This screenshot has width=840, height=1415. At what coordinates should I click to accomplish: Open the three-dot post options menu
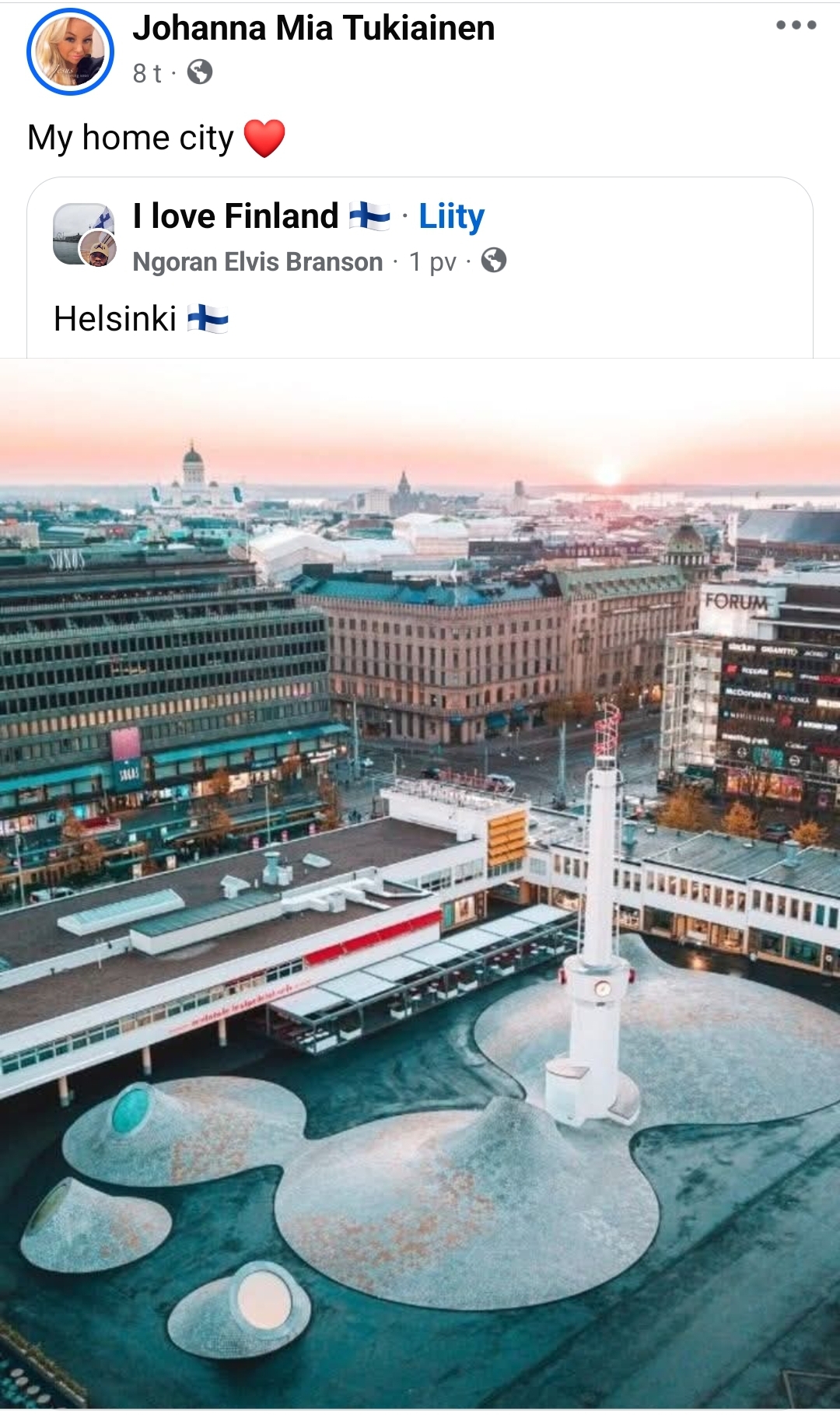(x=796, y=25)
